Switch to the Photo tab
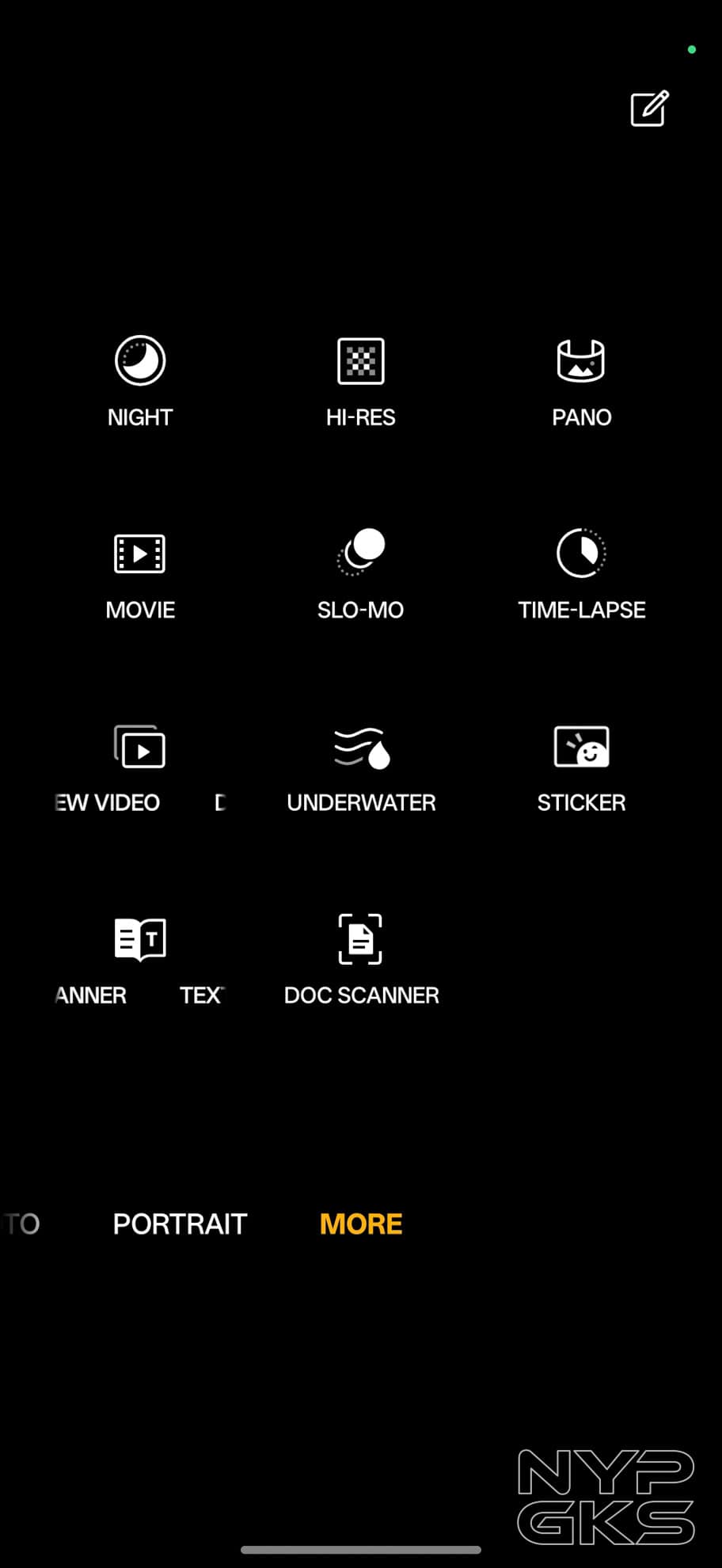This screenshot has width=722, height=1568. [x=21, y=1224]
